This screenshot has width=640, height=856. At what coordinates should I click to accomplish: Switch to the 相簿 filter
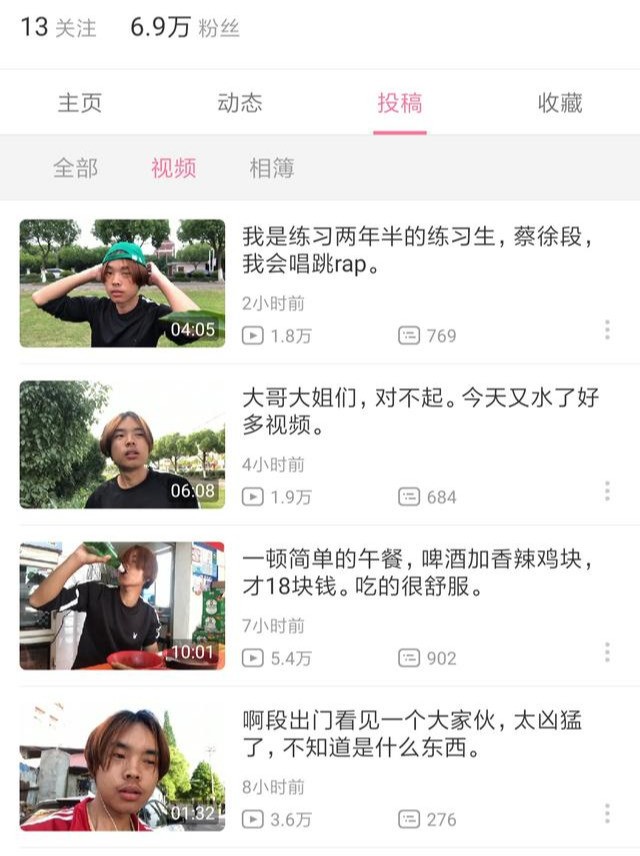coord(272,168)
